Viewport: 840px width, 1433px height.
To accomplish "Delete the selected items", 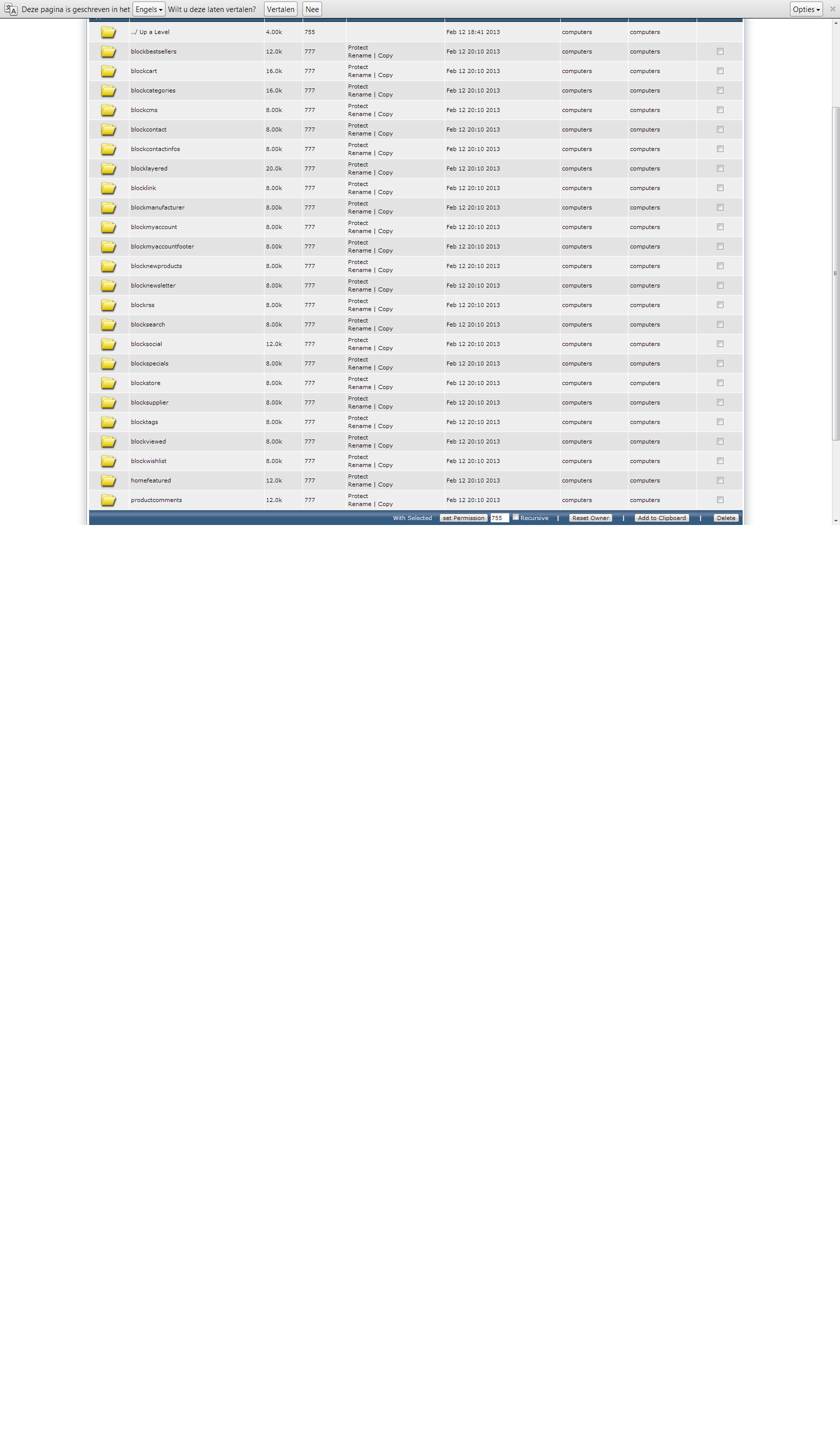I will pyautogui.click(x=725, y=518).
